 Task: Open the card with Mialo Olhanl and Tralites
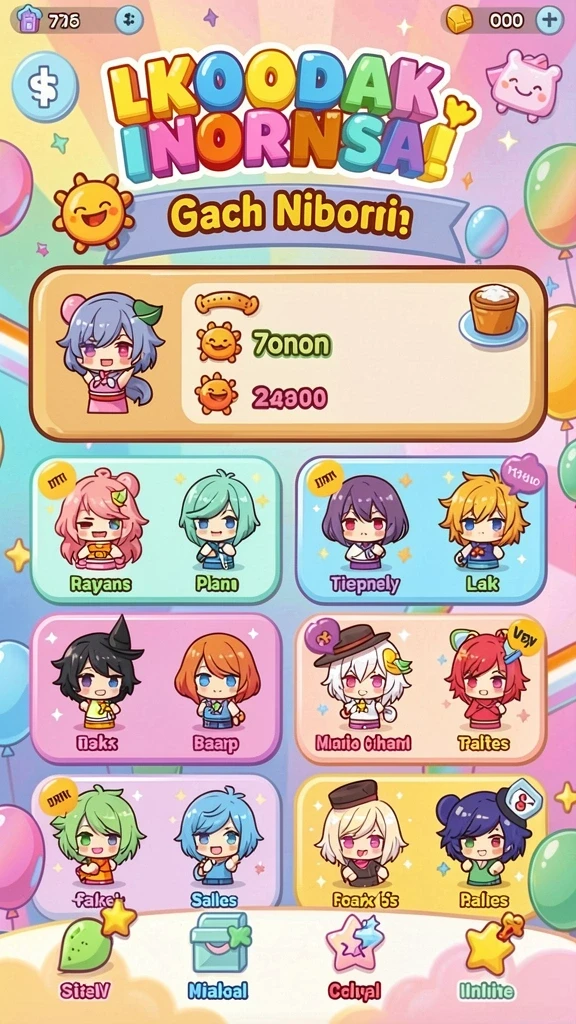click(x=421, y=689)
